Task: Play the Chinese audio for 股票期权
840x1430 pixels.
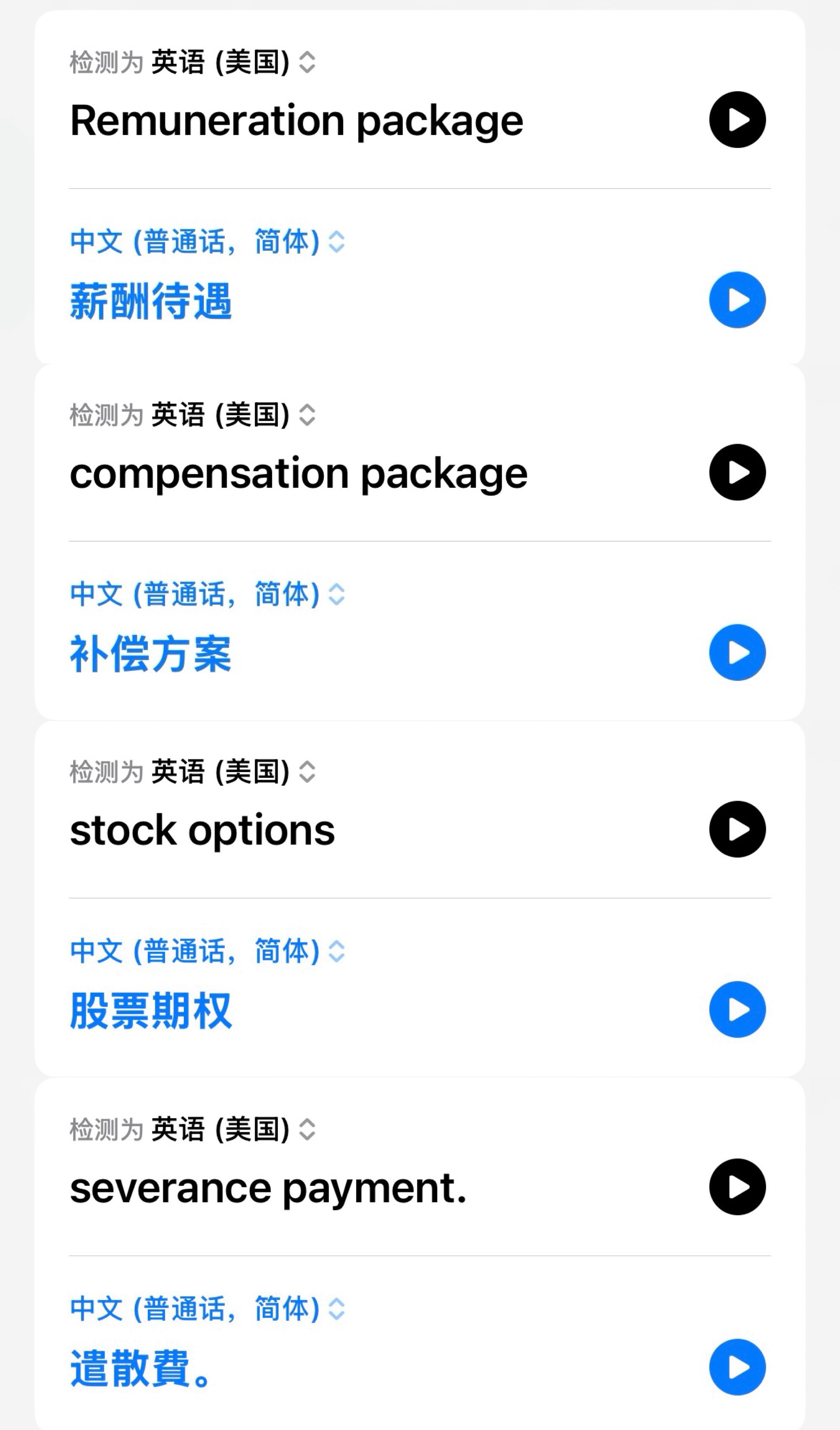Action: (x=737, y=1009)
